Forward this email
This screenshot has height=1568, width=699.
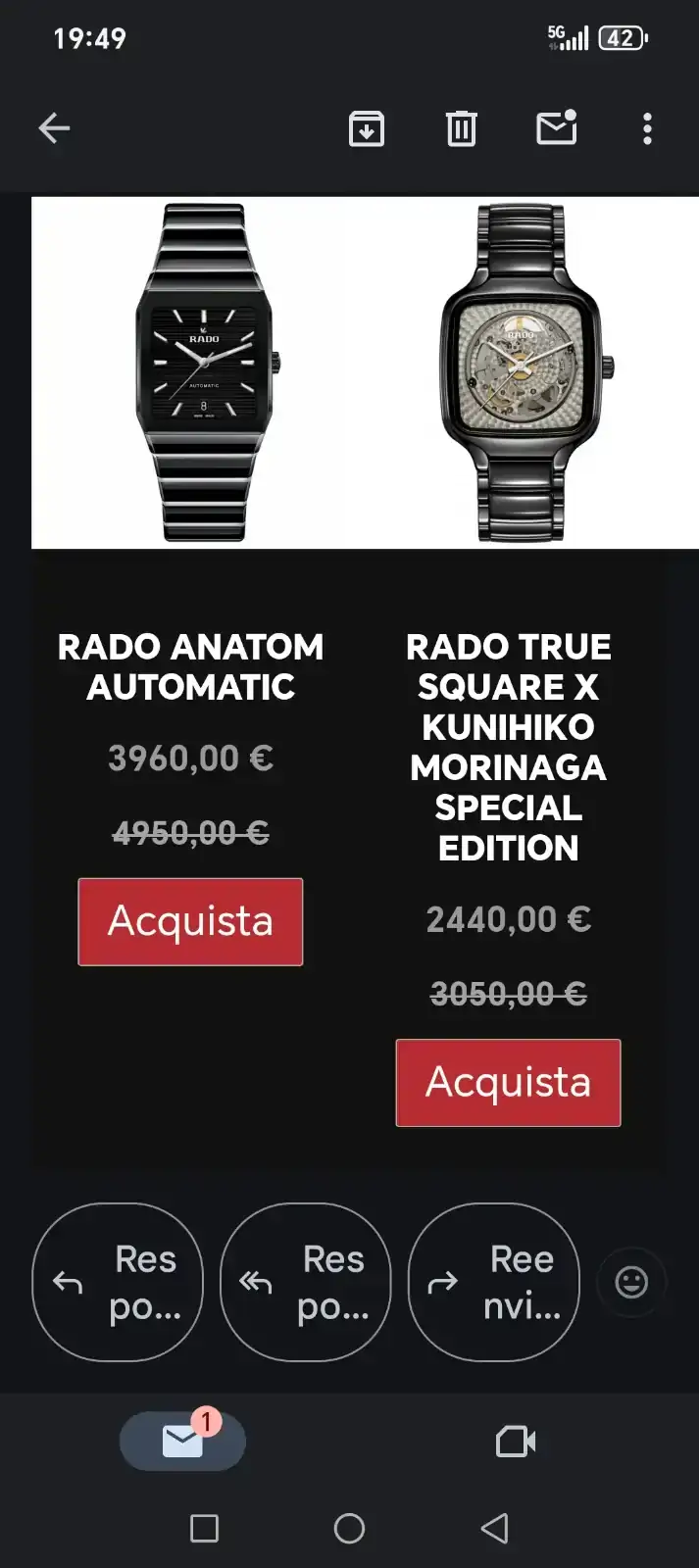tap(493, 1282)
